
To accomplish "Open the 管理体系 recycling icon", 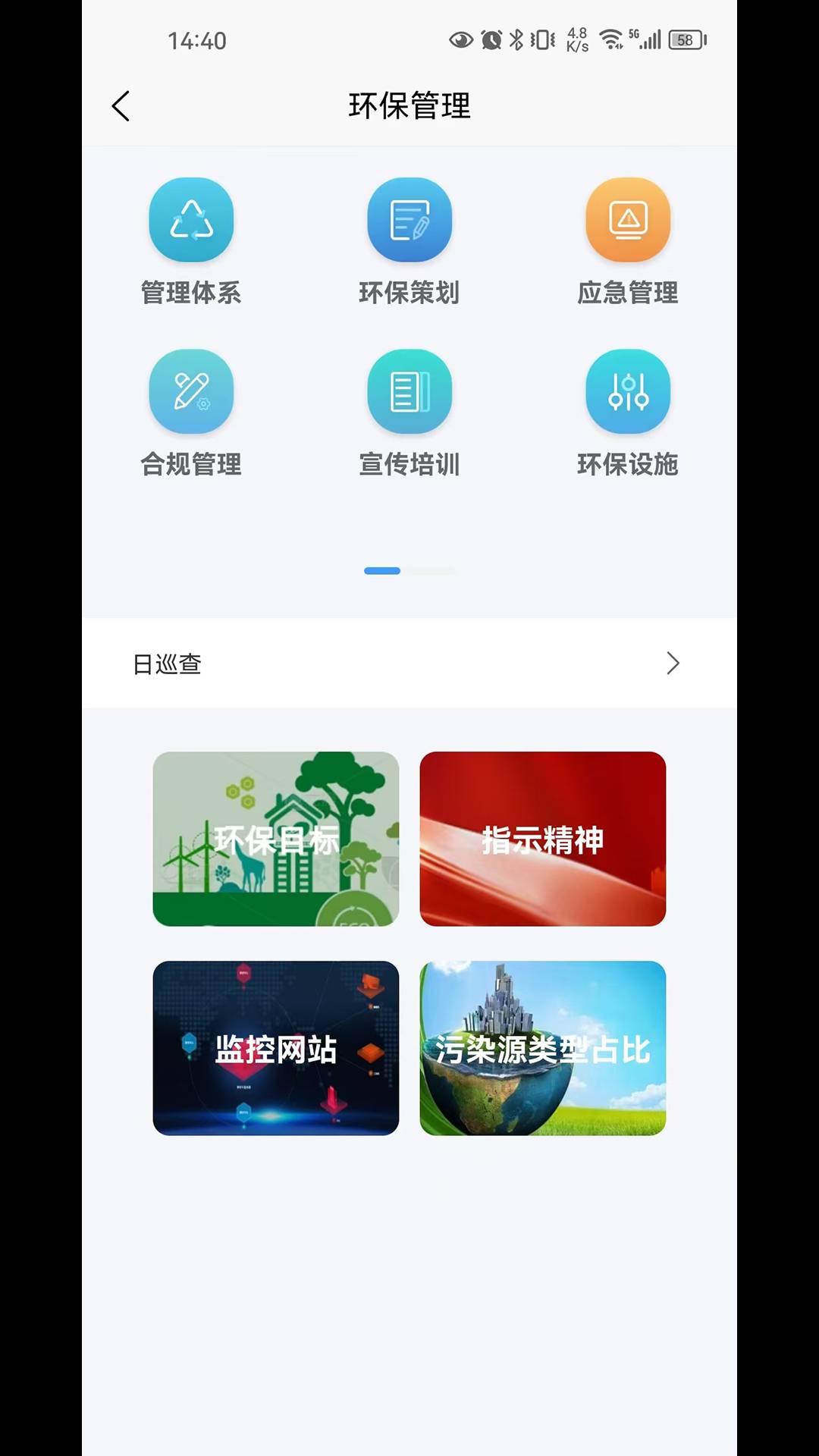I will 192,220.
